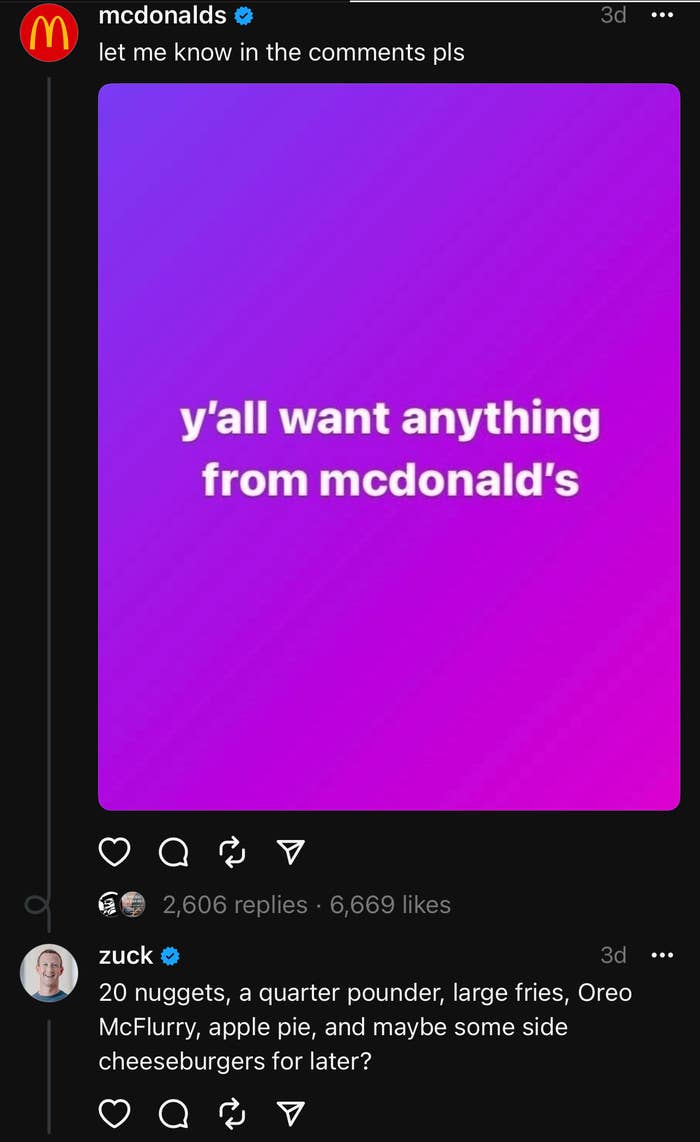Share zuck's reply

point(289,1114)
